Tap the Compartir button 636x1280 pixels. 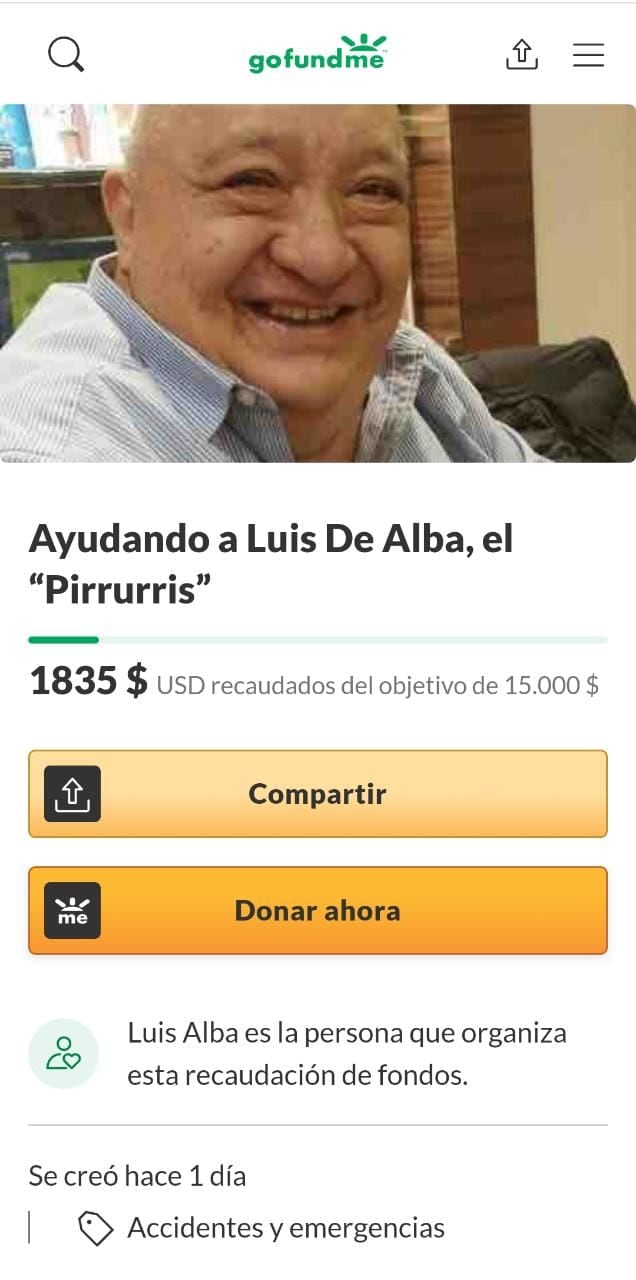click(317, 794)
